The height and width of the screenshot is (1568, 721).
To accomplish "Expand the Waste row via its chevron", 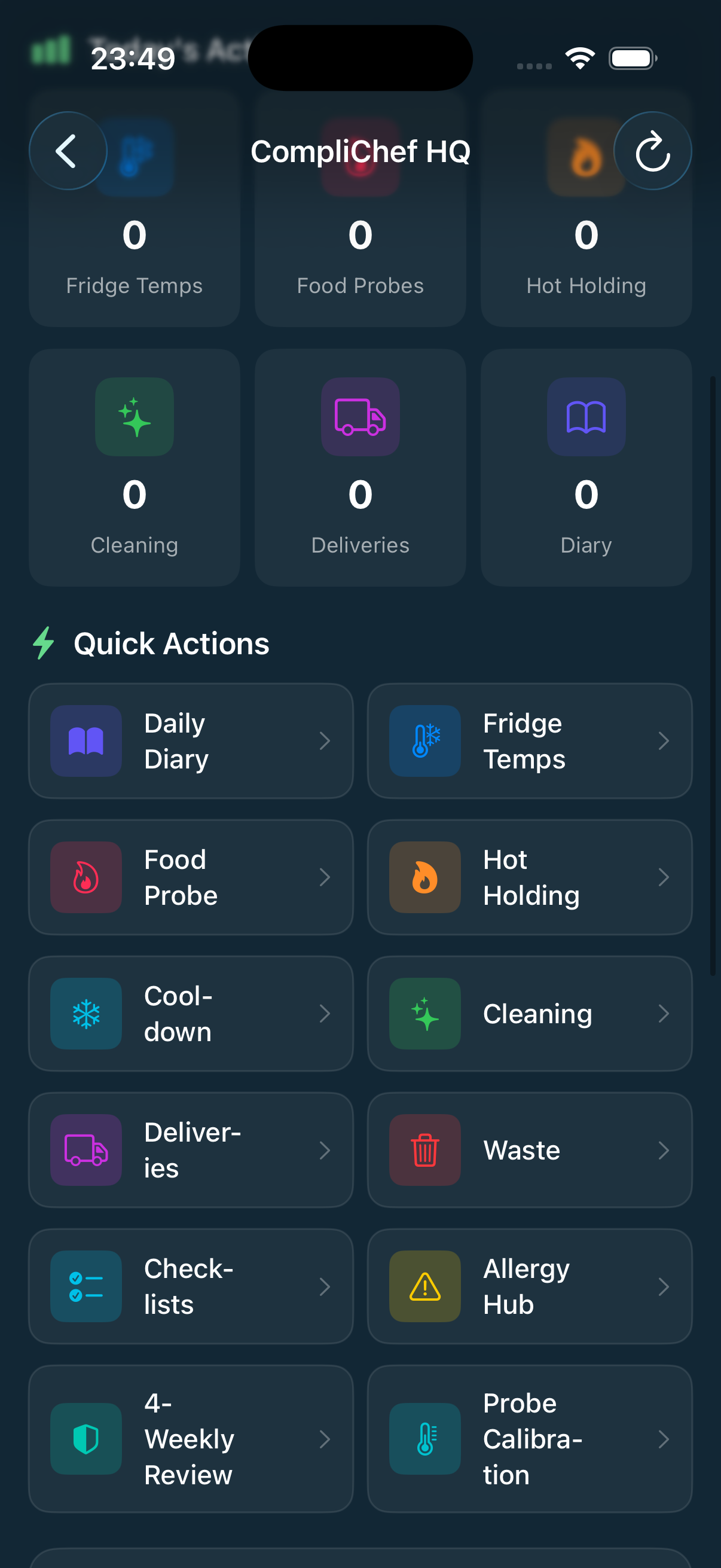I will 664,1150.
